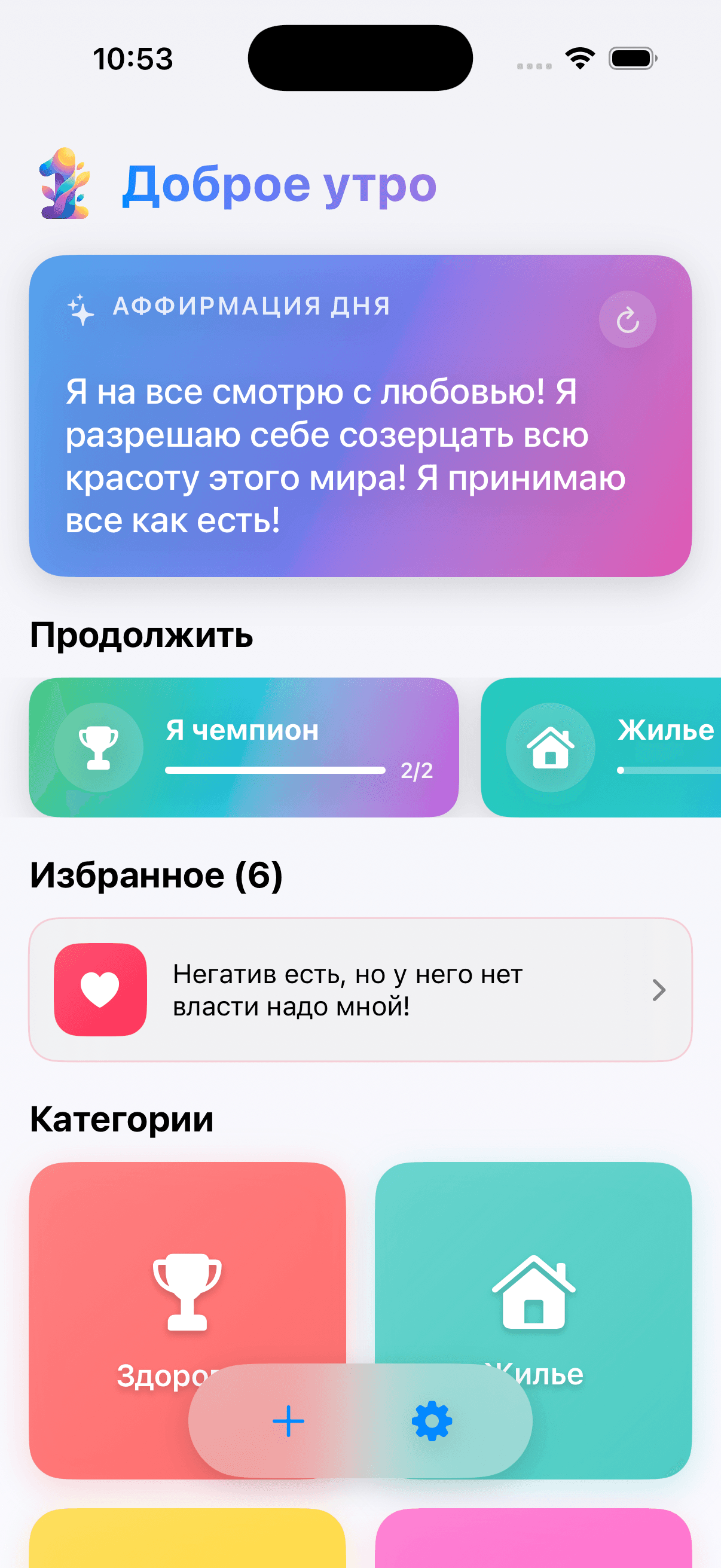Image resolution: width=721 pixels, height=1568 pixels.
Task: Tap the refresh icon on the affirmation card
Action: [x=627, y=321]
